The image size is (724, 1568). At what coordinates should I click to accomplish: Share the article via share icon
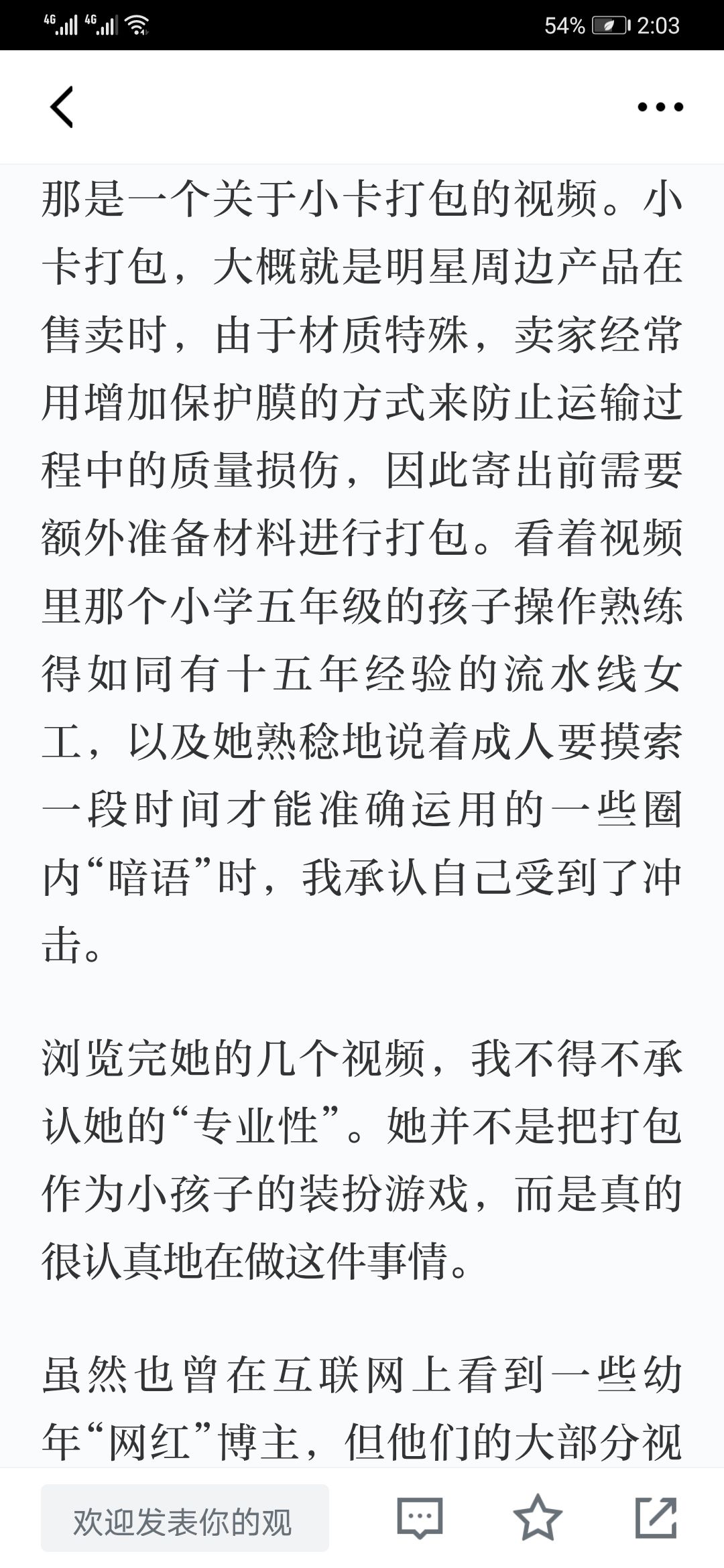coord(656,1517)
